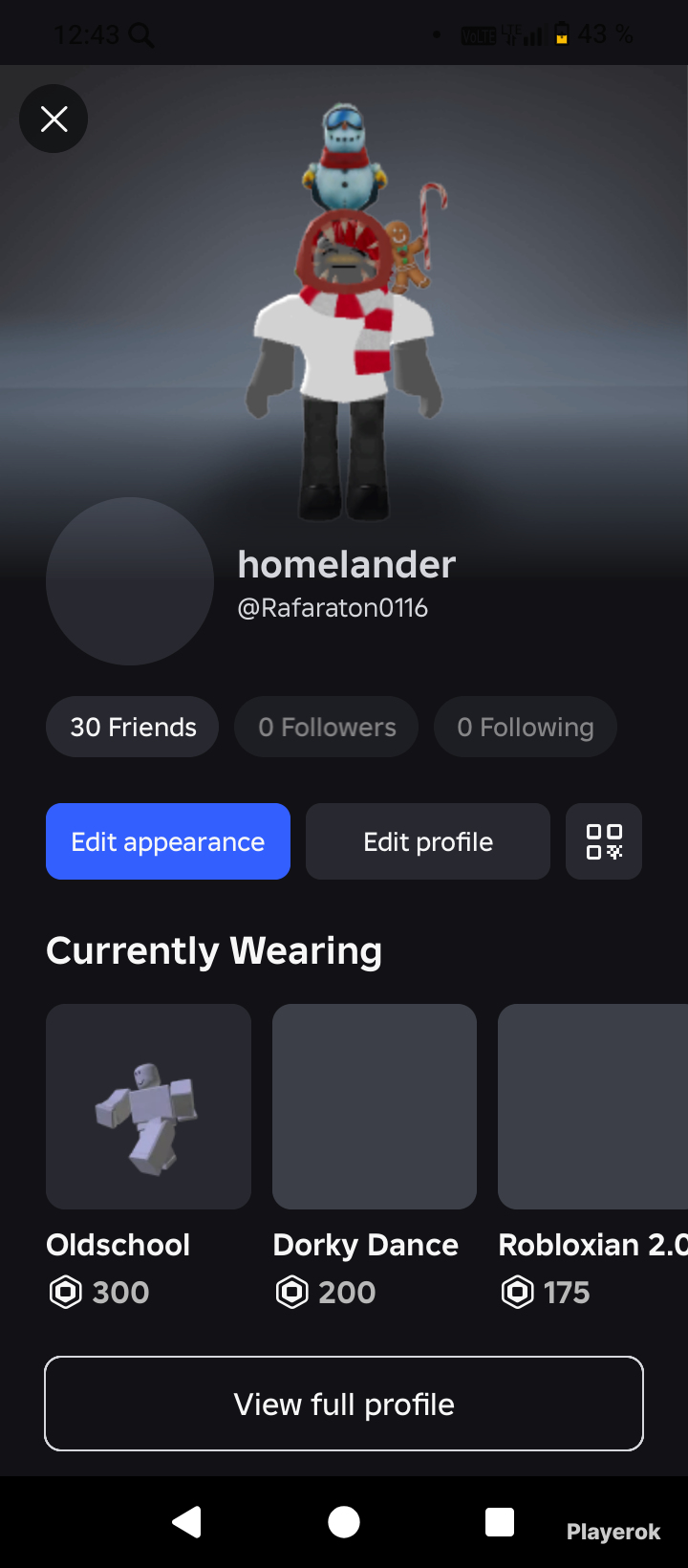Tap View full profile

(344, 1404)
